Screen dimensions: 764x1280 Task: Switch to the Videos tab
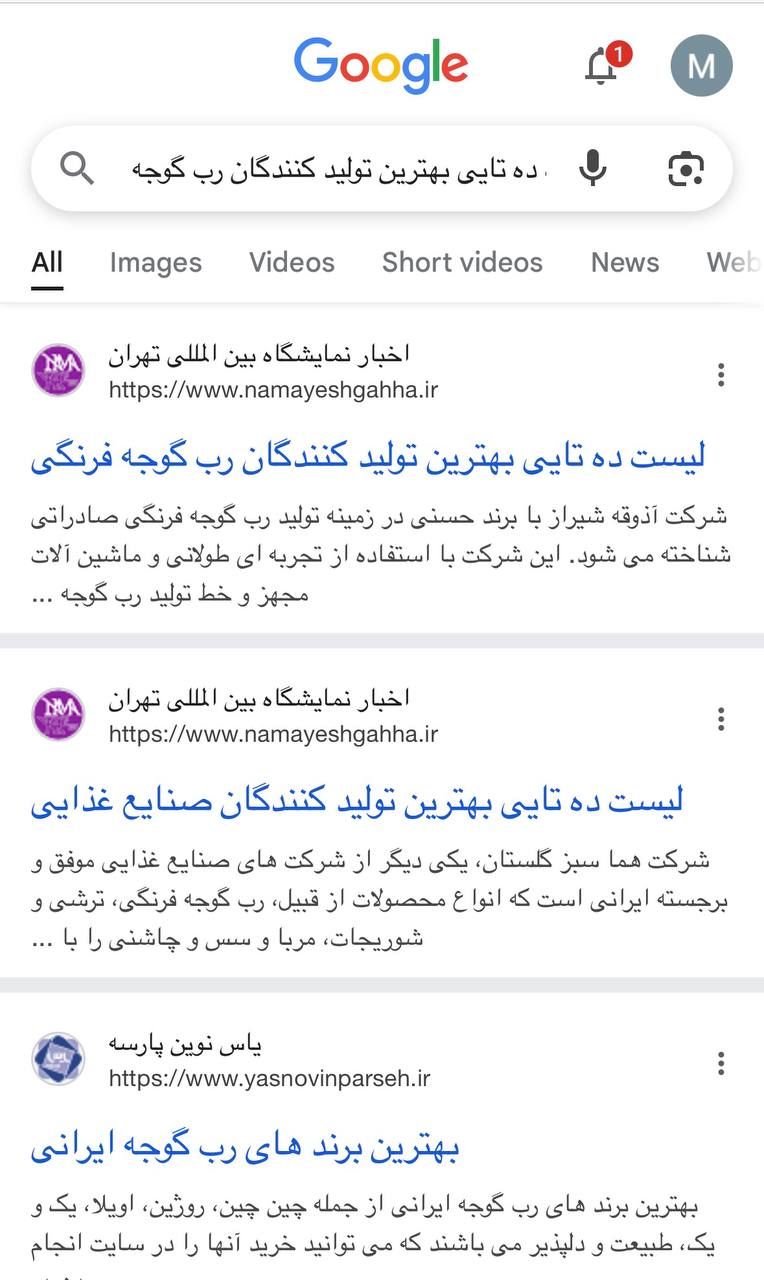[292, 262]
